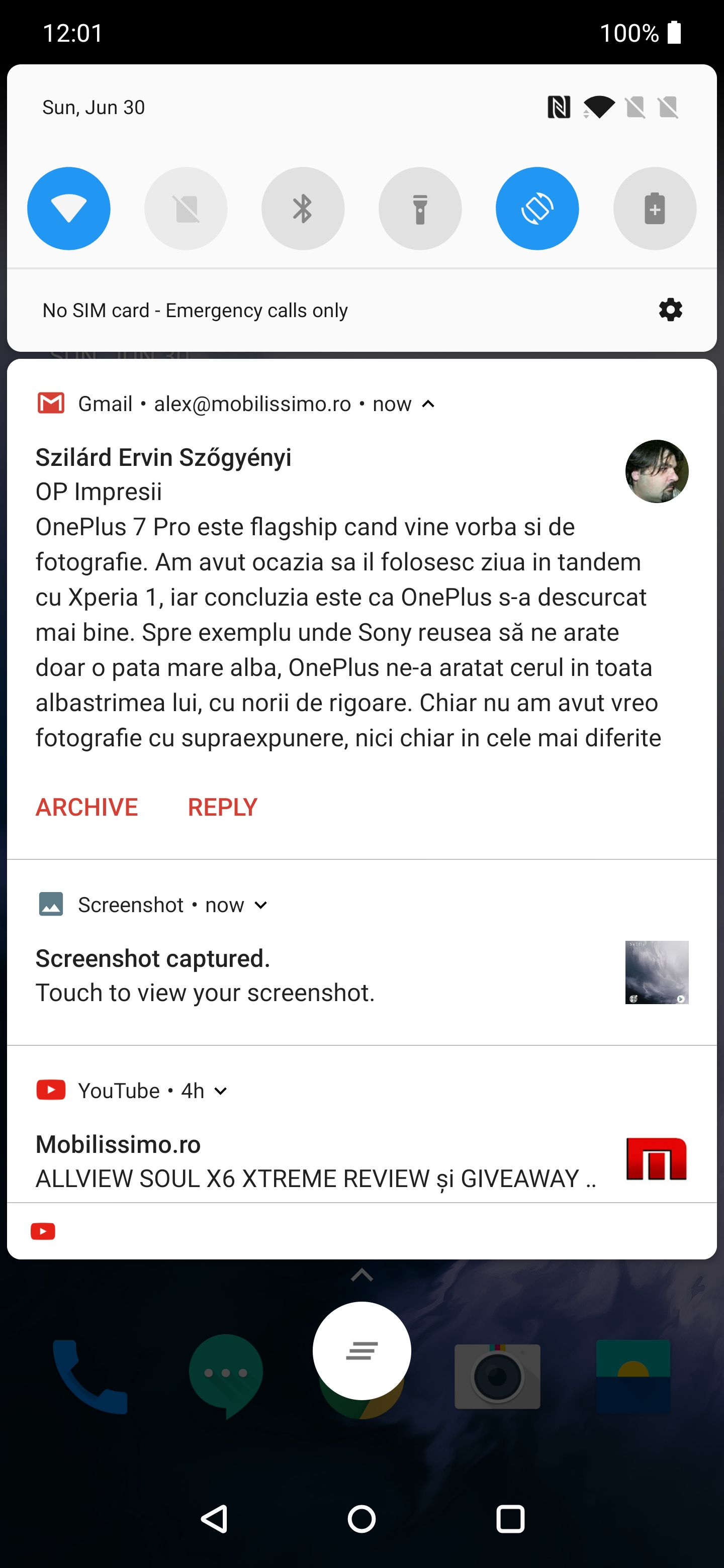Turn off the Wi-Fi quick tile

click(69, 208)
